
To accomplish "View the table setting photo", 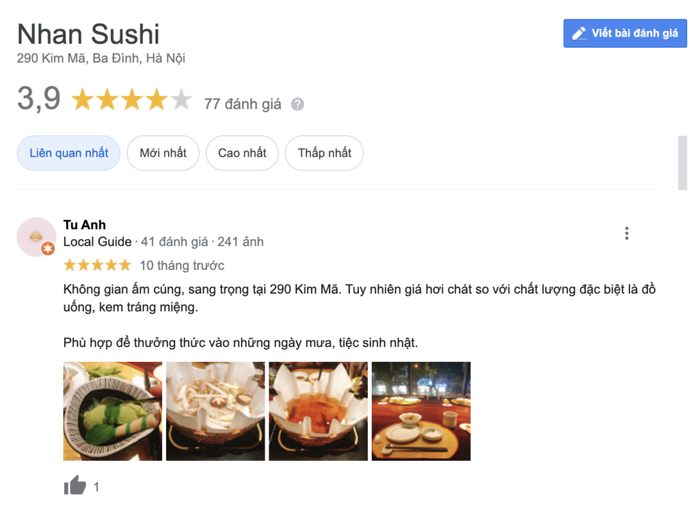I will coord(421,410).
